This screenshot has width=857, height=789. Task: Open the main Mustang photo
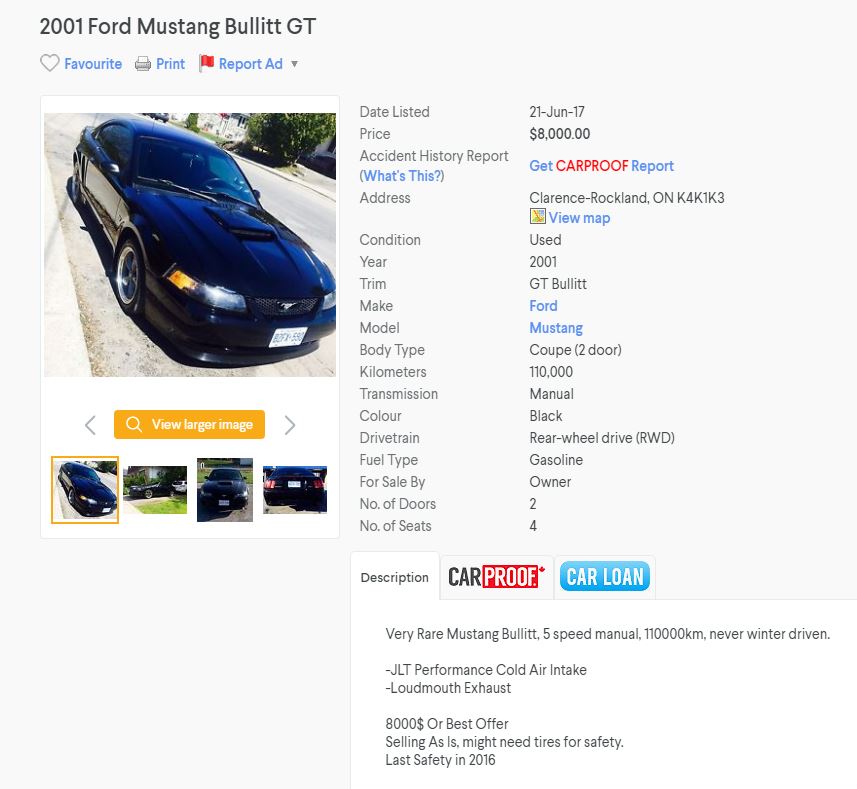pyautogui.click(x=190, y=244)
